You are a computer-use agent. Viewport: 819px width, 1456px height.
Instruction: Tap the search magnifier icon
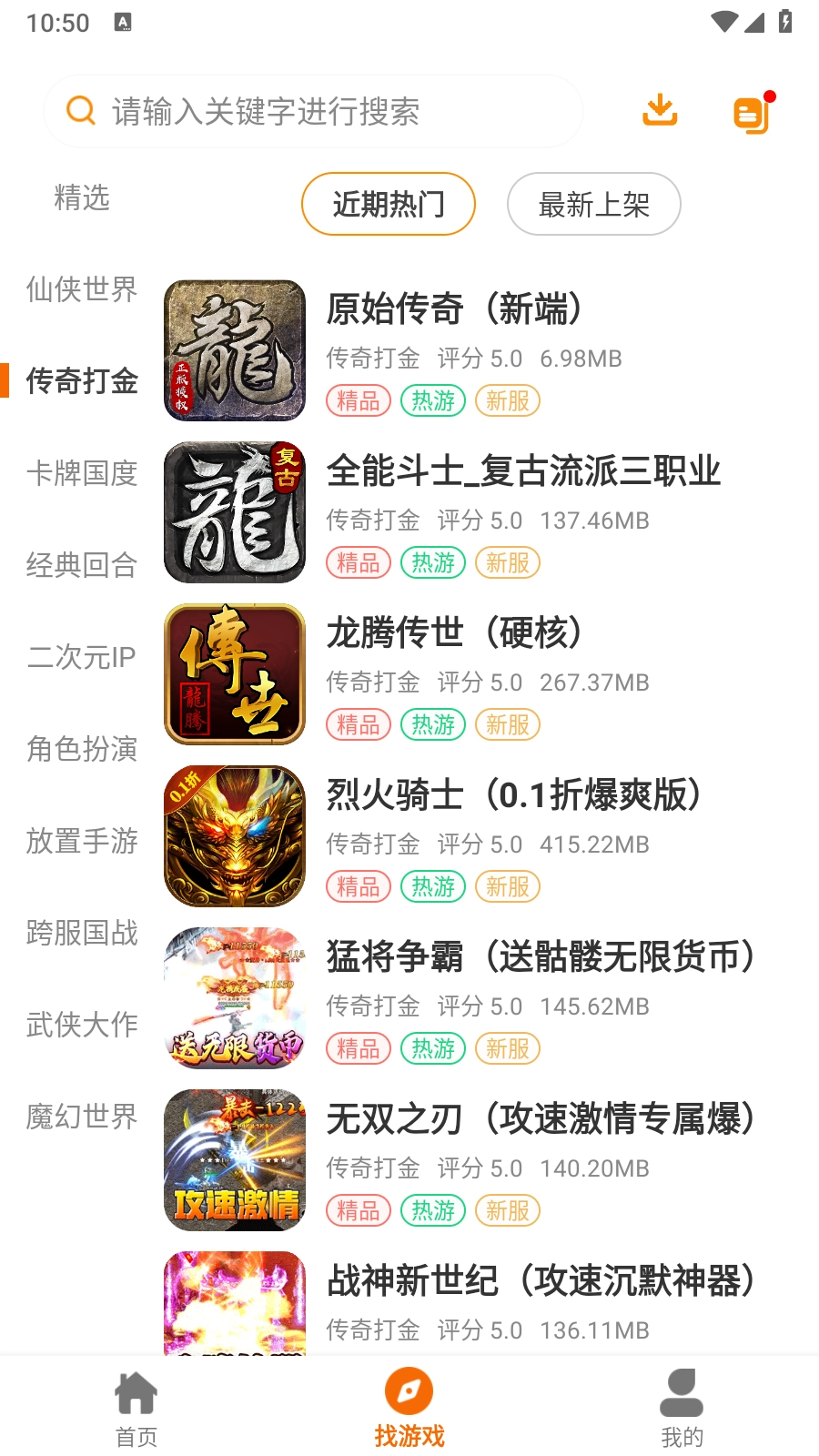pyautogui.click(x=80, y=109)
